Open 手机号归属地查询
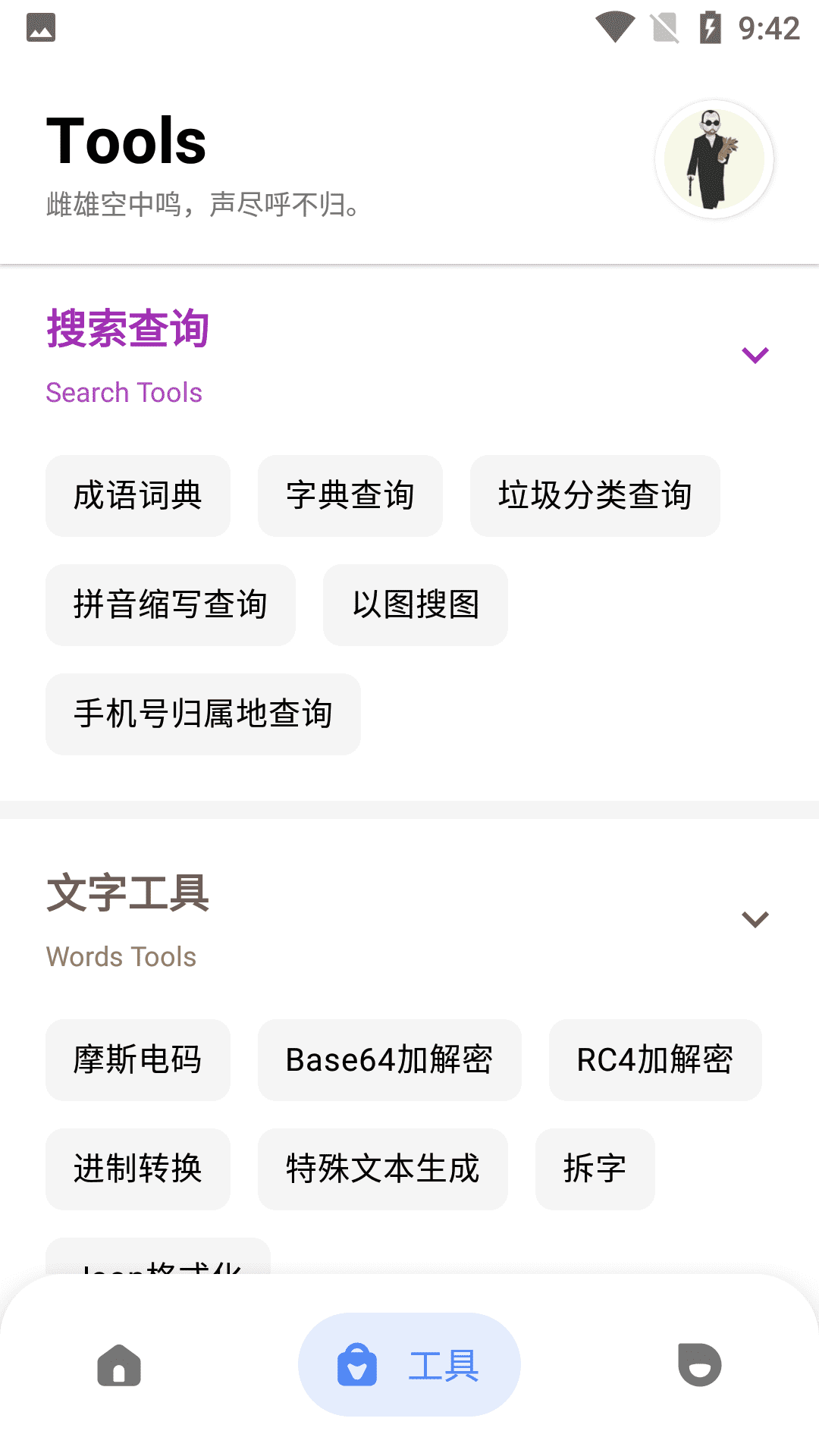Image resolution: width=819 pixels, height=1456 pixels. [202, 714]
